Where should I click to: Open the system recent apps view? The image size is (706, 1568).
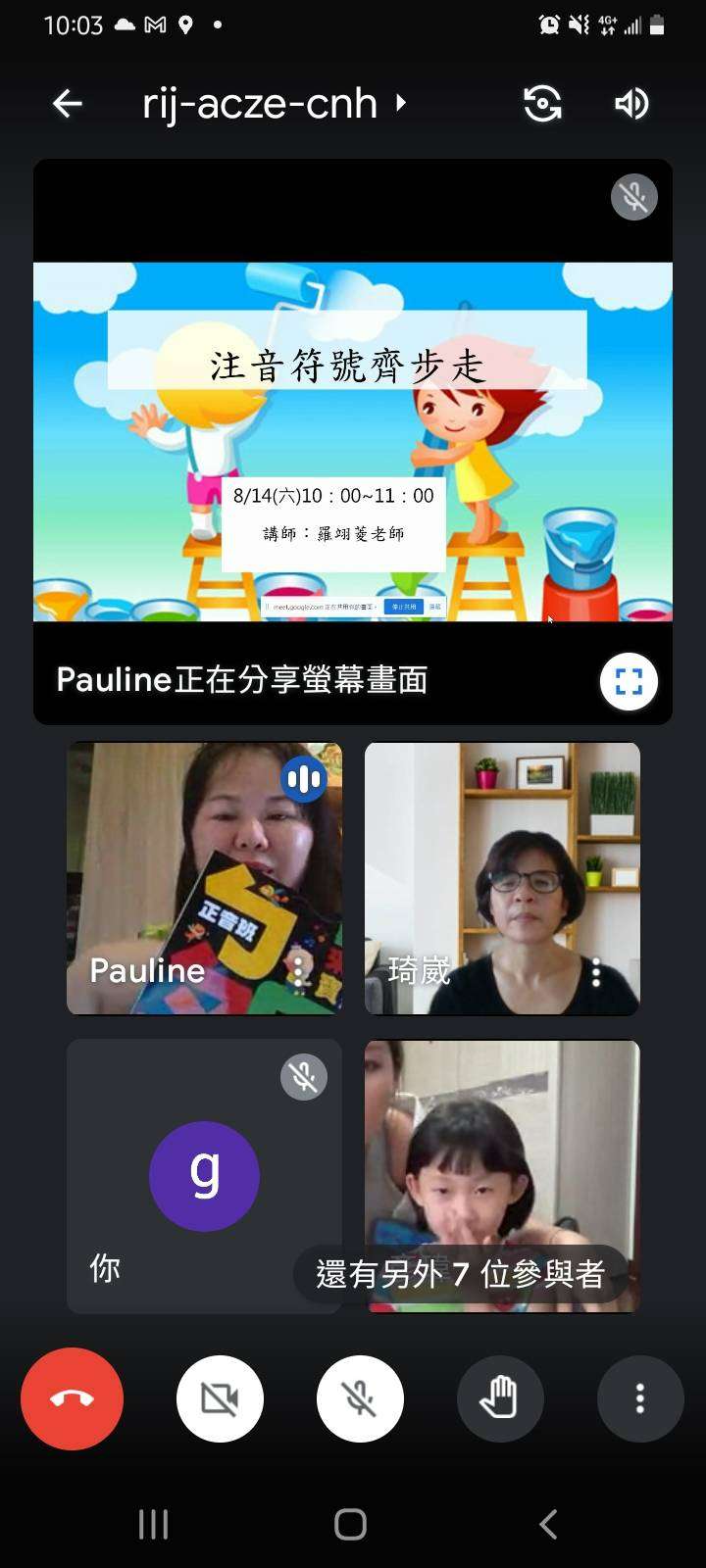(153, 1524)
